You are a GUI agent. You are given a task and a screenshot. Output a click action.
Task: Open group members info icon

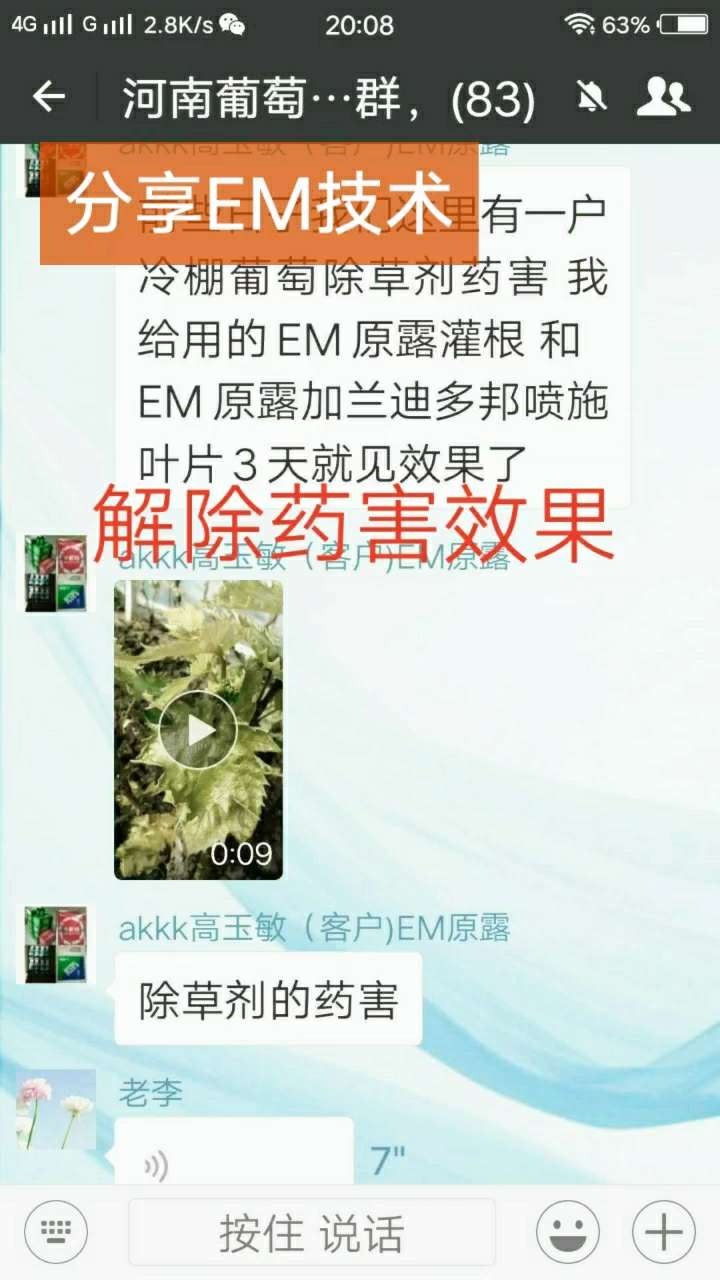(x=663, y=97)
